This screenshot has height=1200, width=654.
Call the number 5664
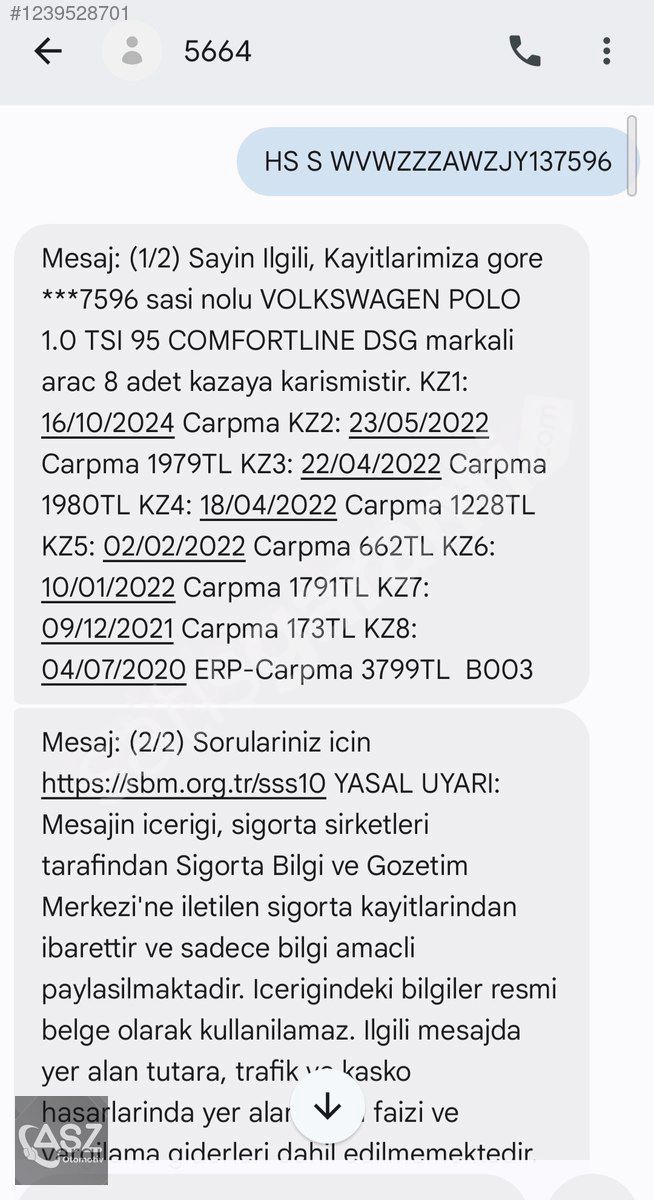[525, 51]
